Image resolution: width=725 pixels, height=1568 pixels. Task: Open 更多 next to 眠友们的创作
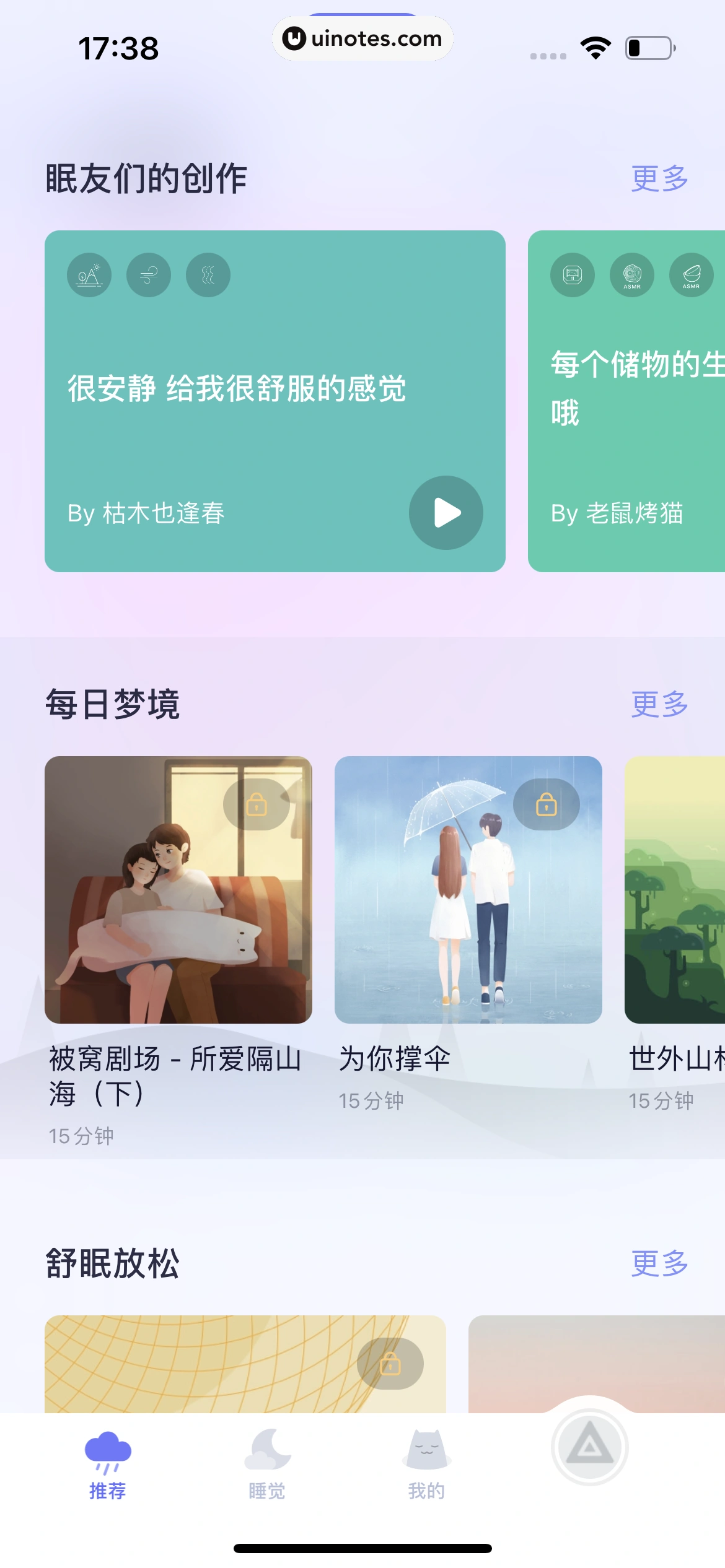point(659,179)
